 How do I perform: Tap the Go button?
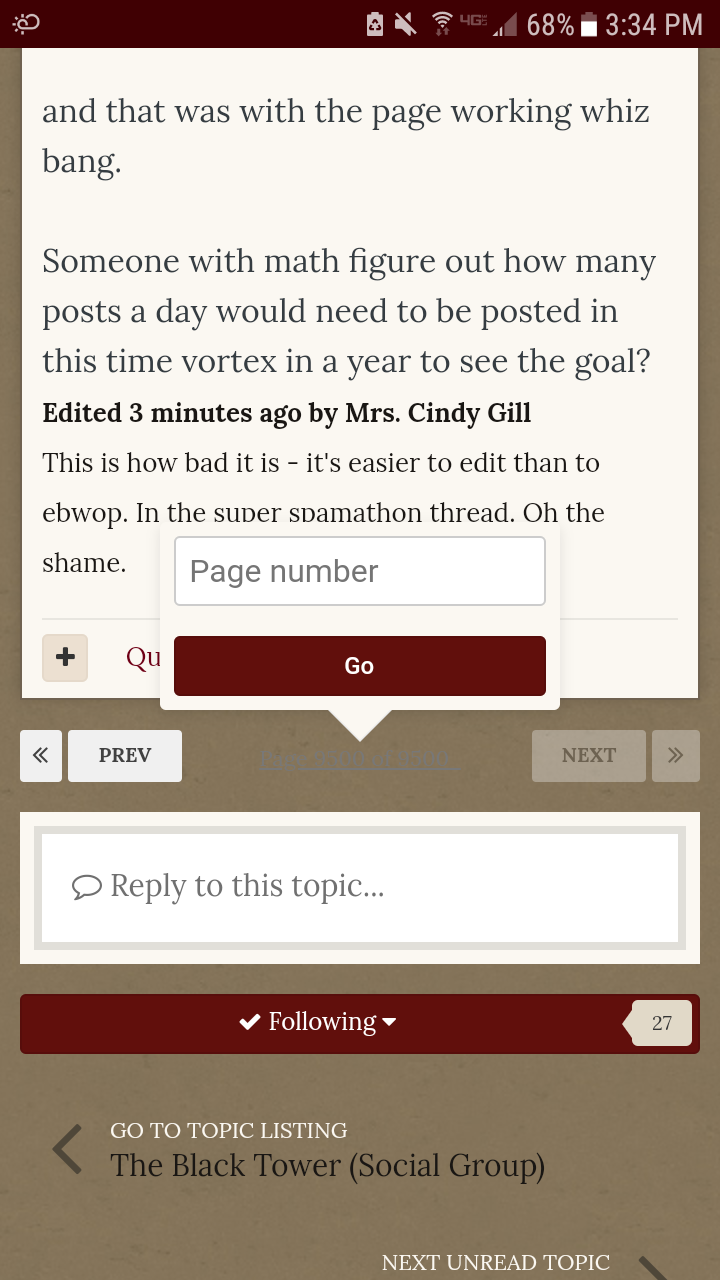tap(360, 666)
